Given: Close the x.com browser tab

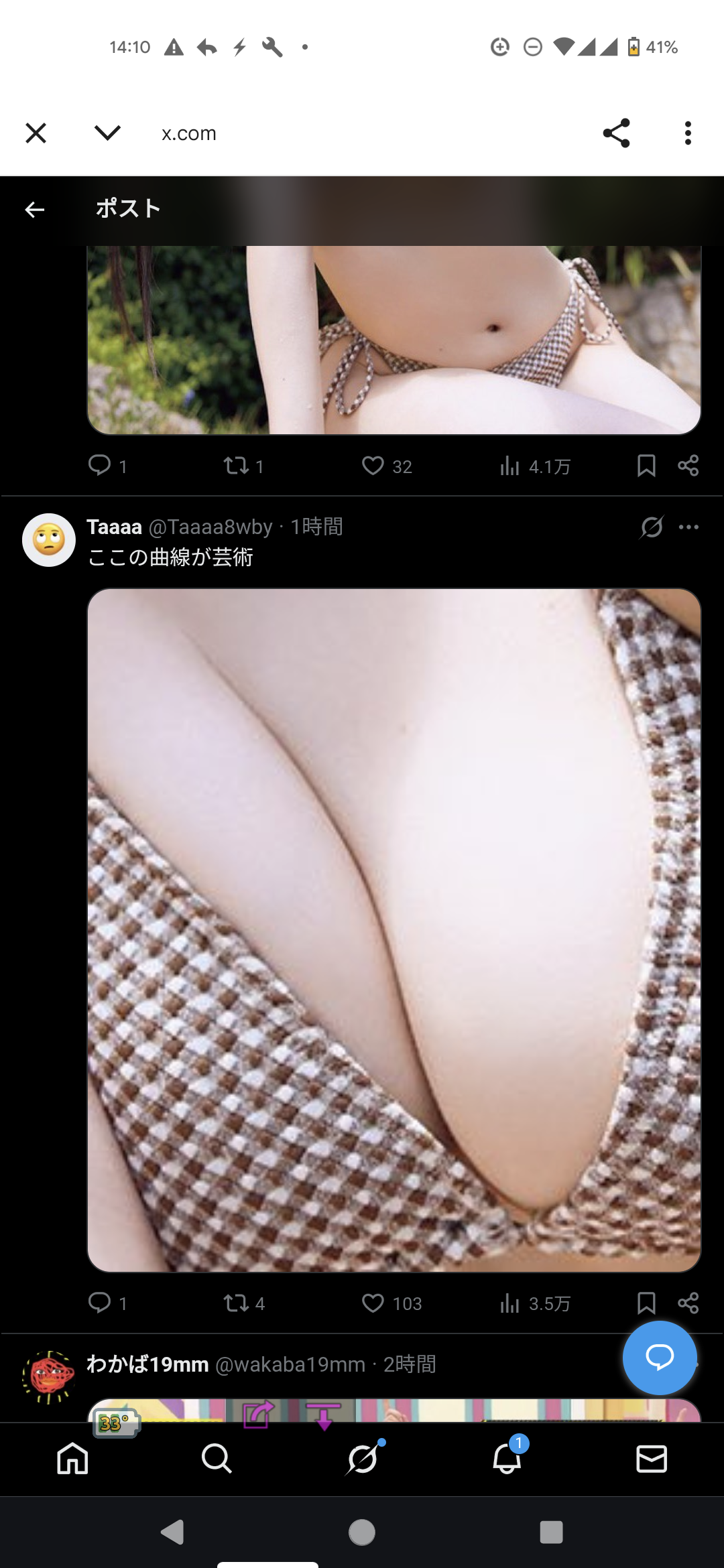Looking at the screenshot, I should (36, 133).
